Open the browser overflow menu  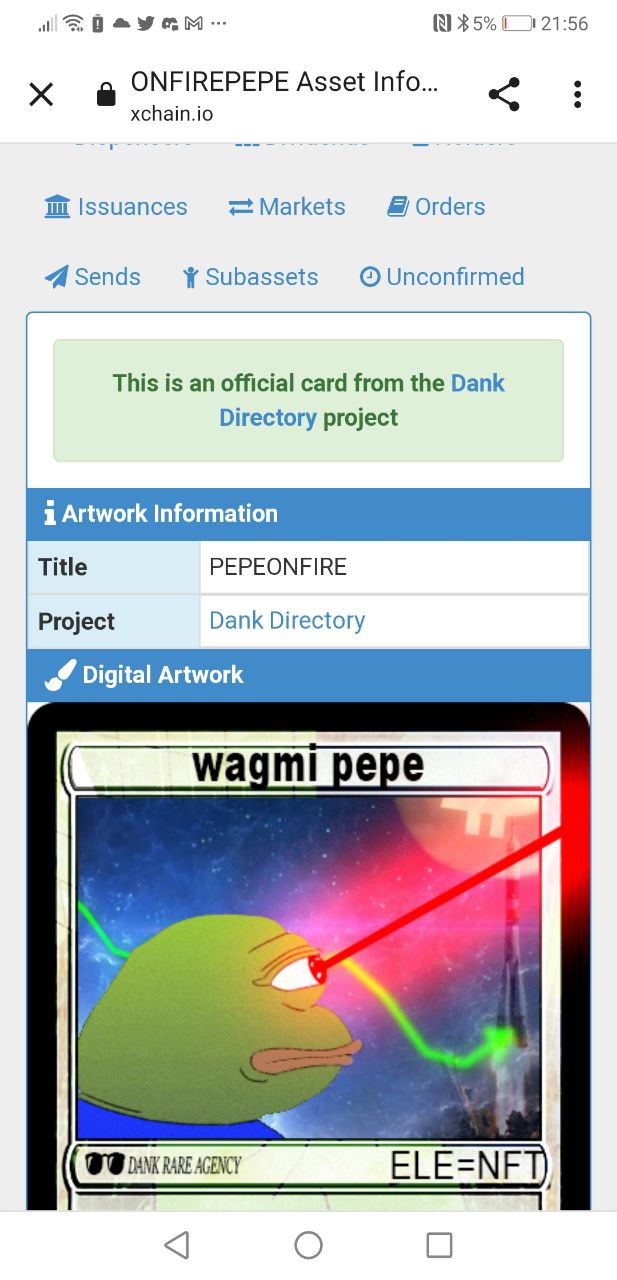pyautogui.click(x=577, y=95)
